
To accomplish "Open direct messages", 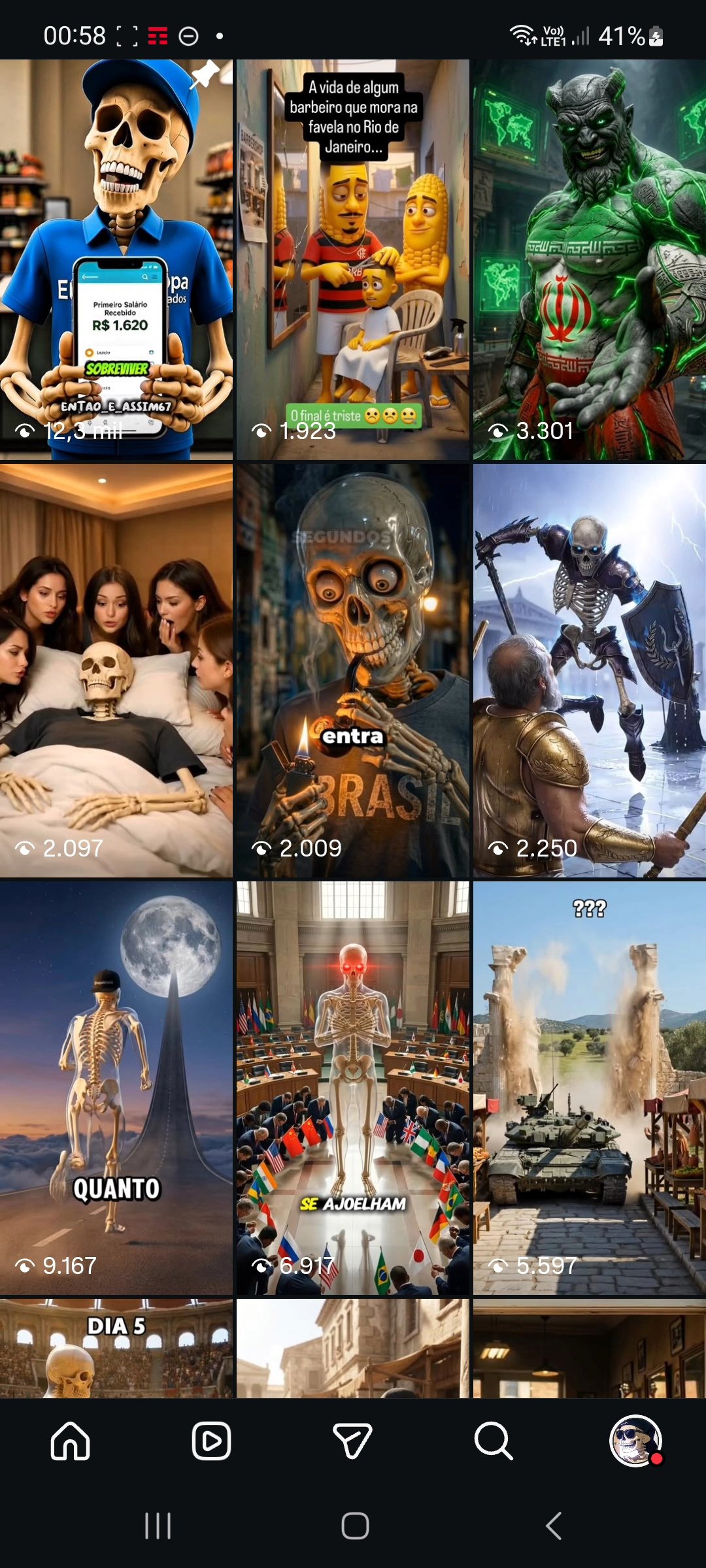I will pos(352,1441).
